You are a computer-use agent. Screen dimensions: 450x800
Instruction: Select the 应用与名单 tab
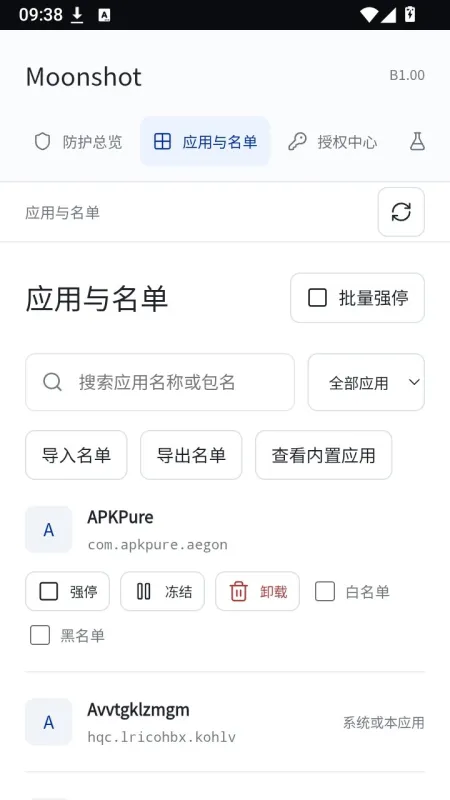click(205, 142)
